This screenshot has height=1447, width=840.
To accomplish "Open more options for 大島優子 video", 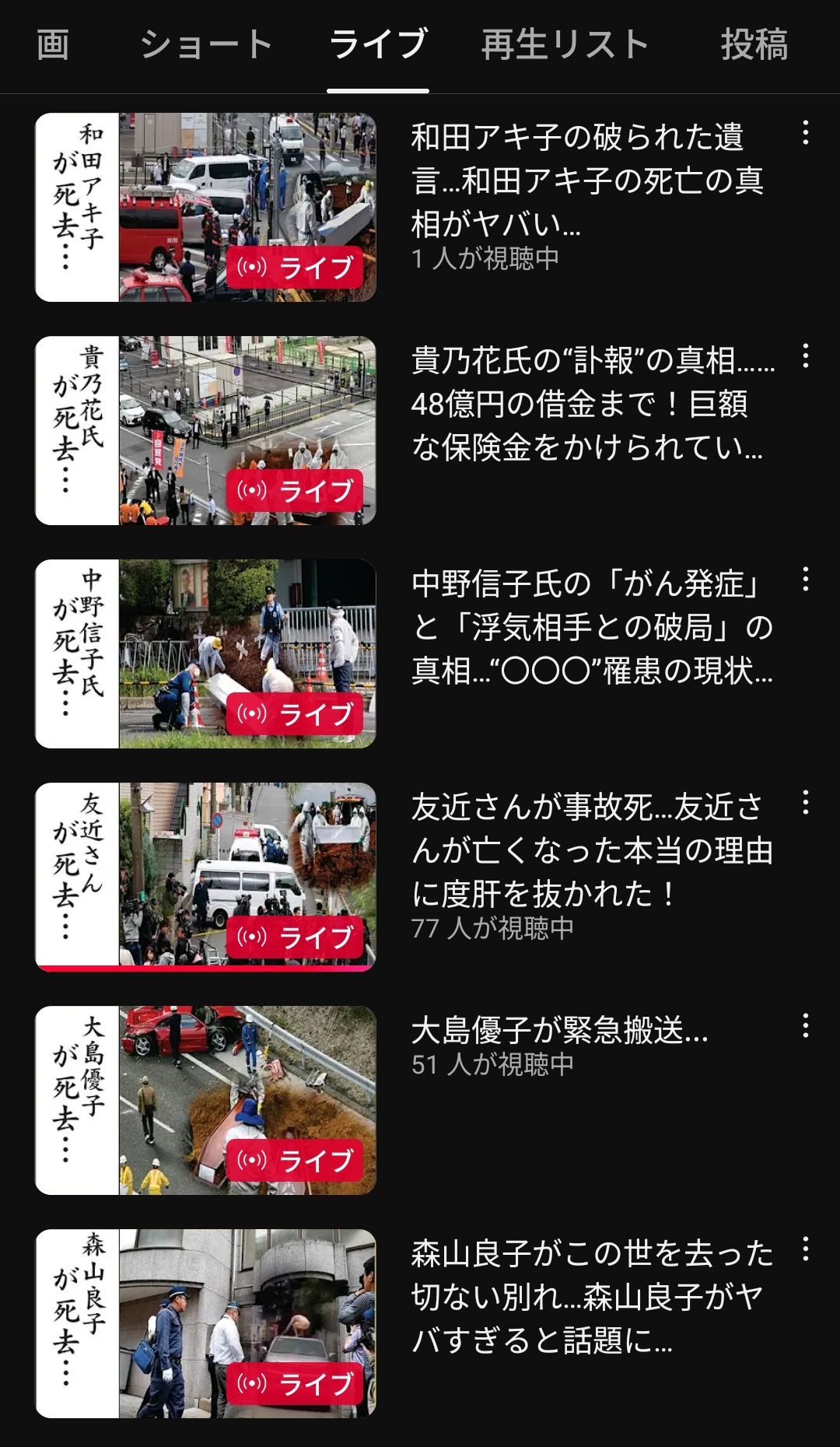I will tap(805, 1026).
